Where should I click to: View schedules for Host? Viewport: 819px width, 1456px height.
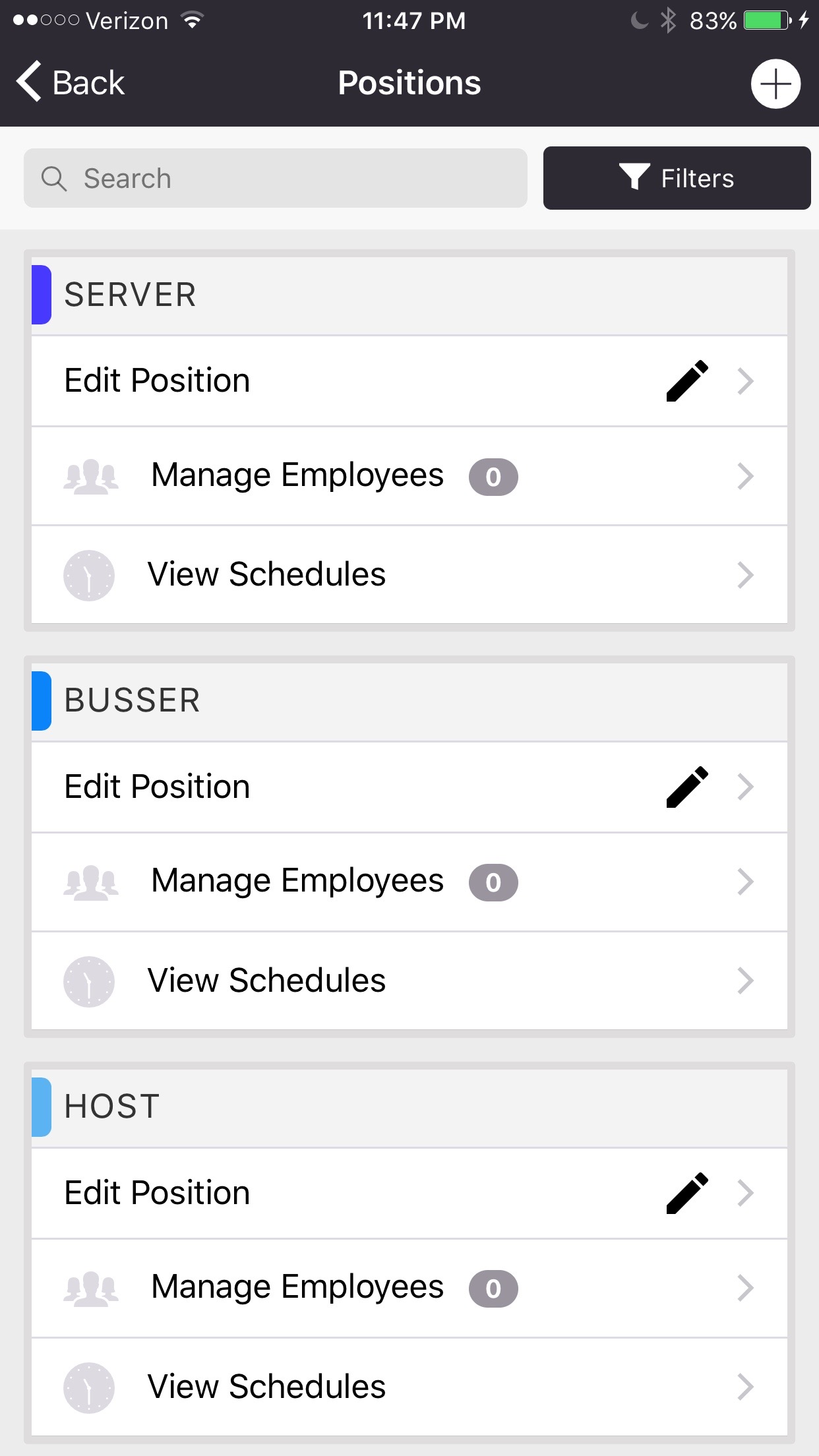[x=409, y=1386]
